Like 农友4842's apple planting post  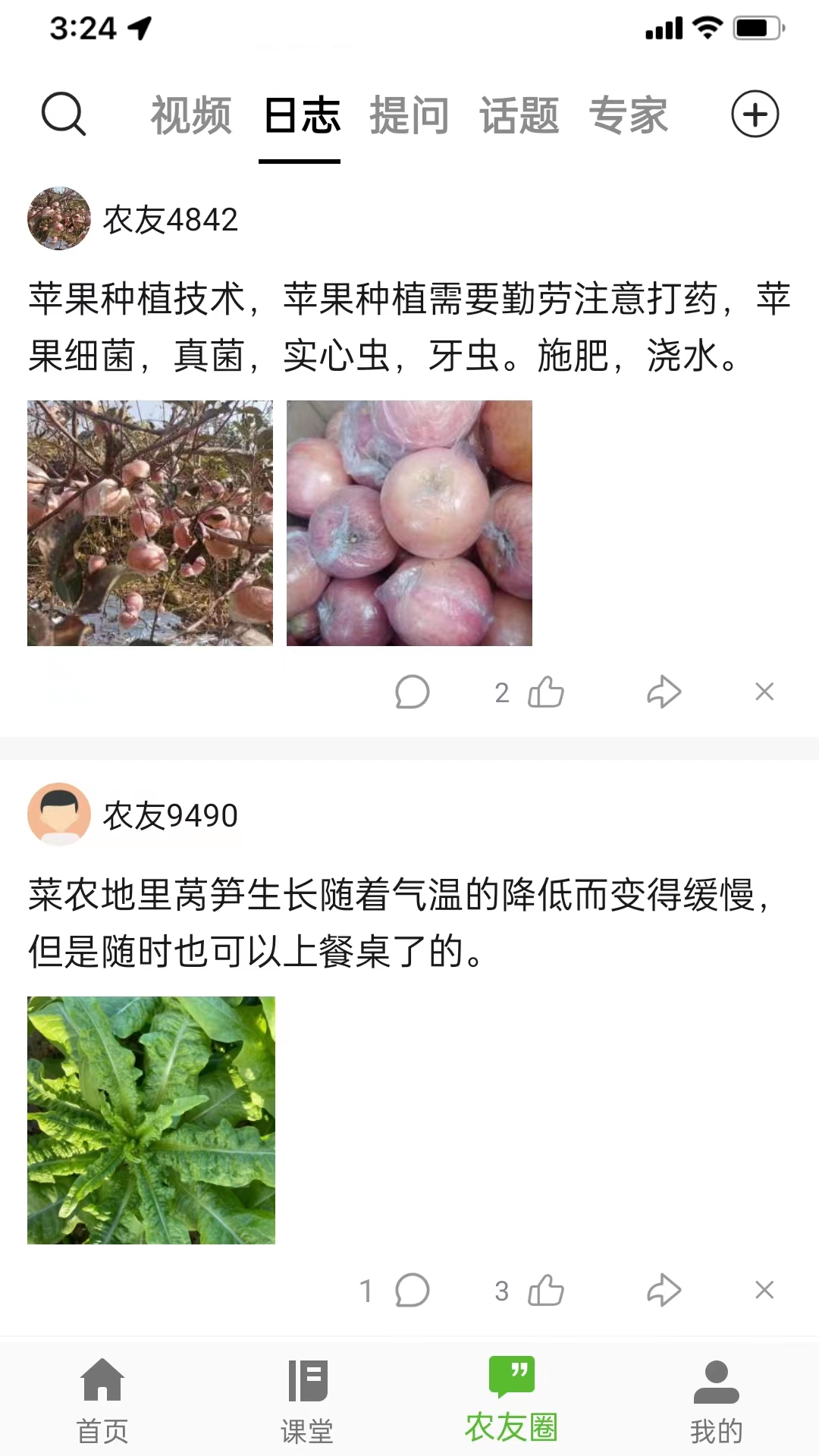544,691
